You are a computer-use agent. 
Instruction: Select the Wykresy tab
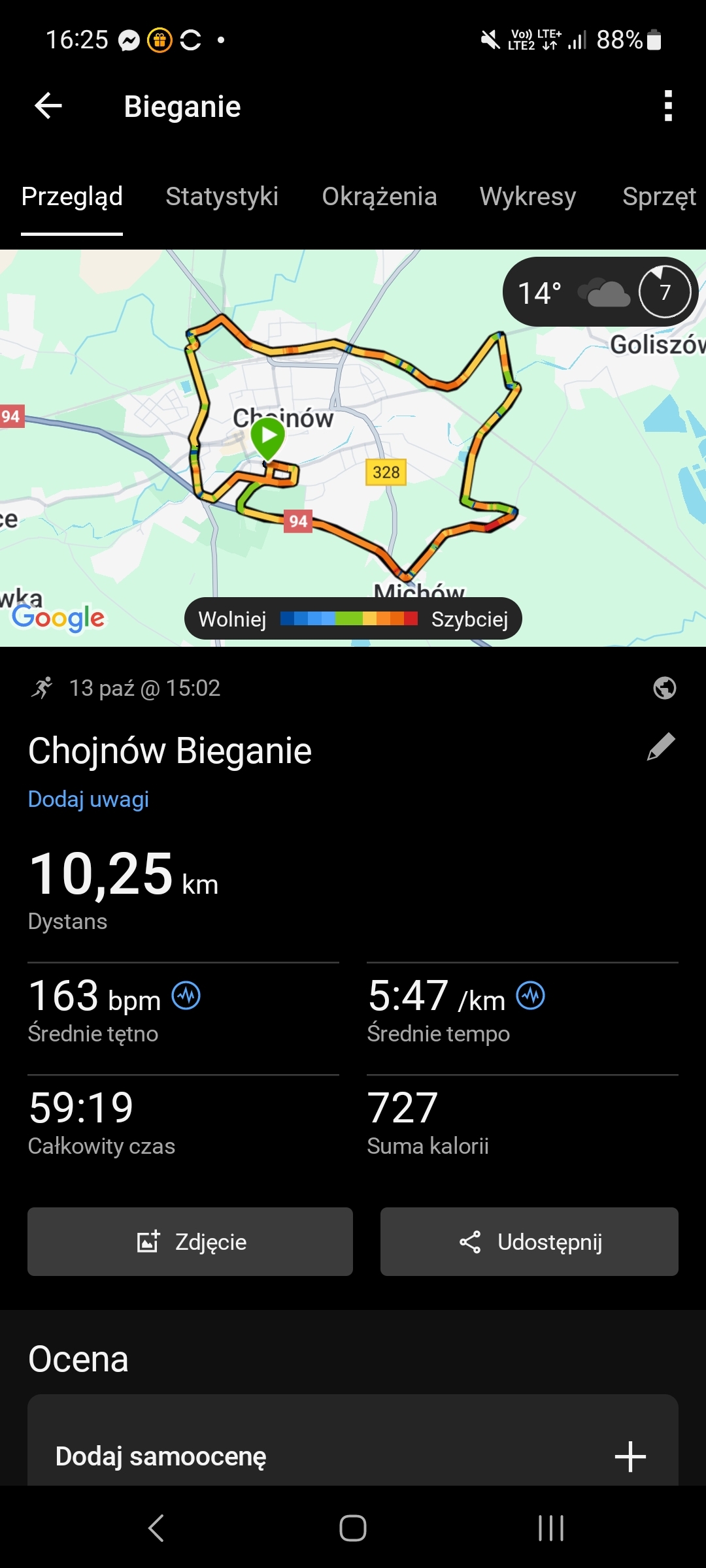(528, 197)
